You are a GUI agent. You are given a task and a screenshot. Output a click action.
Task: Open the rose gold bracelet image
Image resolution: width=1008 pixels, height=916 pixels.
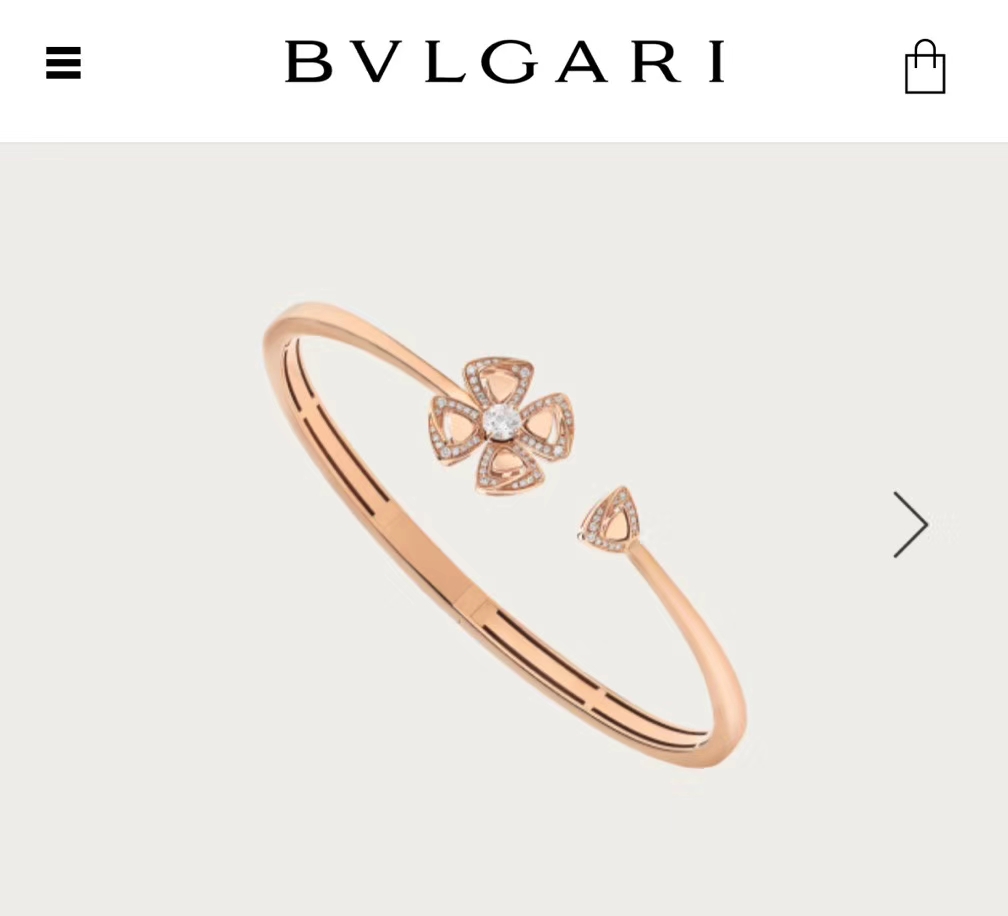(504, 530)
